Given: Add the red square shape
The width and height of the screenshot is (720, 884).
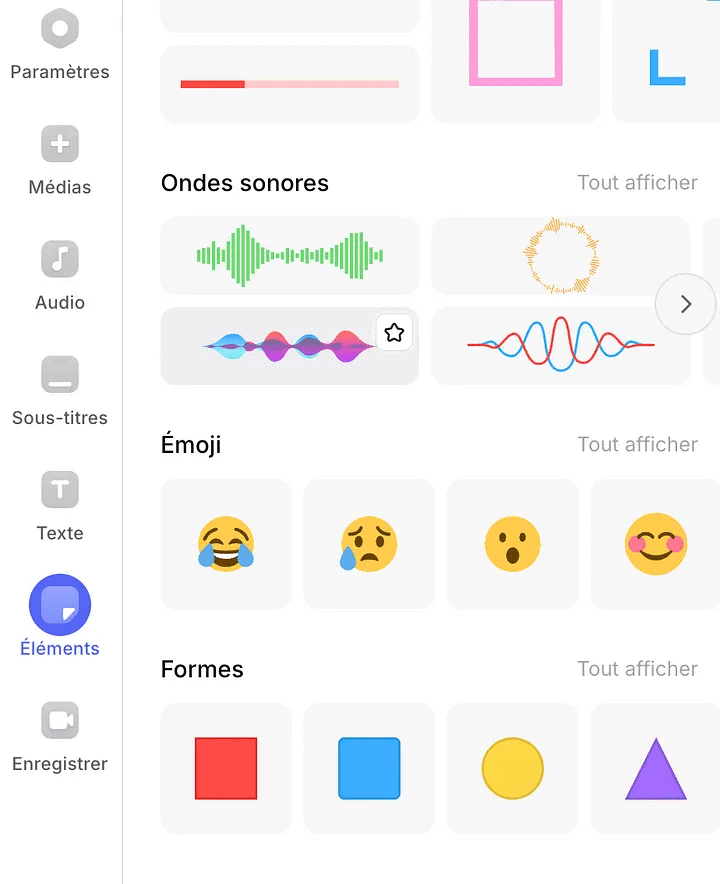Looking at the screenshot, I should (226, 768).
